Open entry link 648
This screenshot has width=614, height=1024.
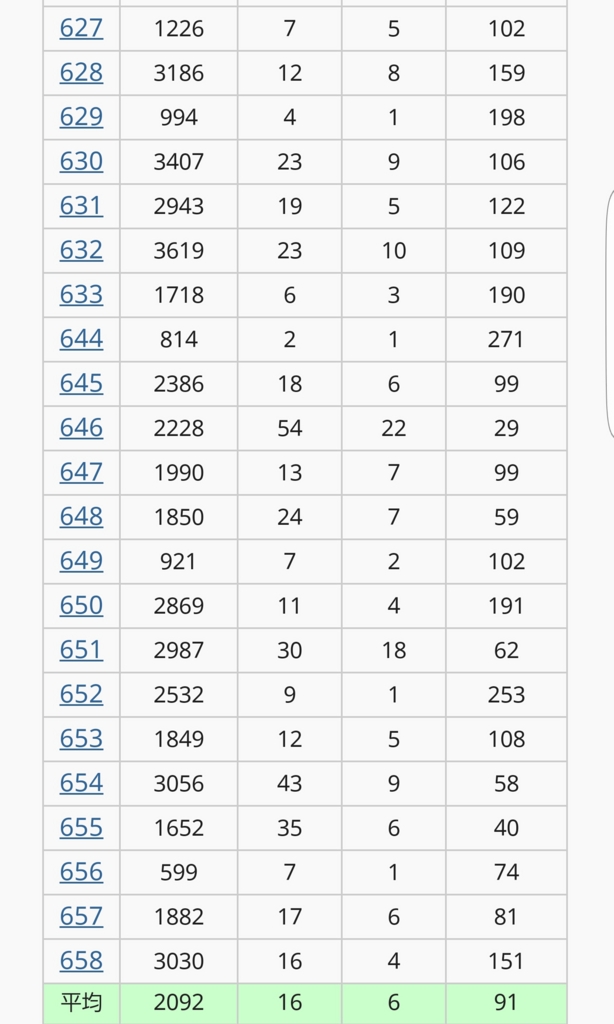(81, 516)
